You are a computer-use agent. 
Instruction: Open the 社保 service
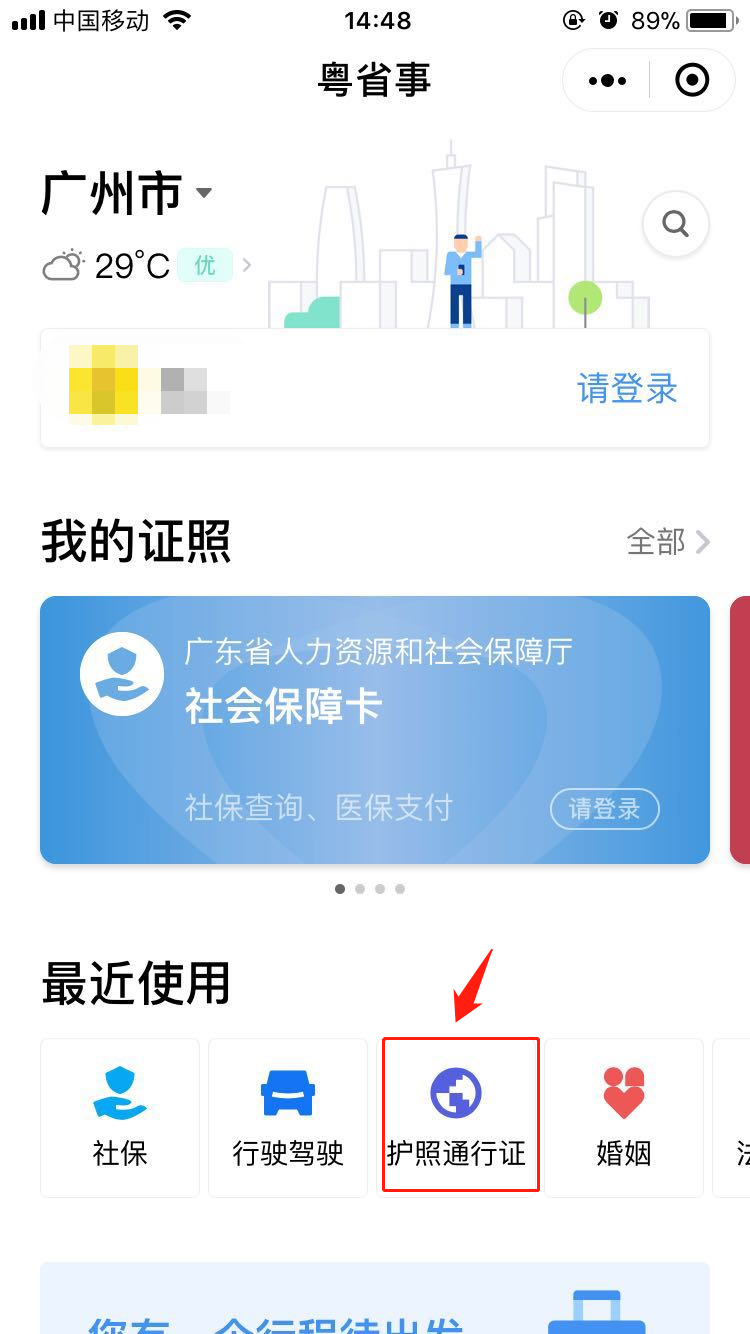point(120,1117)
